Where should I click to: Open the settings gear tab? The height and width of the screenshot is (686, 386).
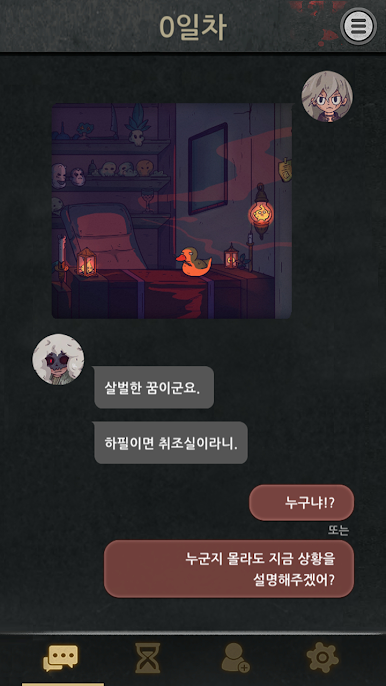pos(323,658)
